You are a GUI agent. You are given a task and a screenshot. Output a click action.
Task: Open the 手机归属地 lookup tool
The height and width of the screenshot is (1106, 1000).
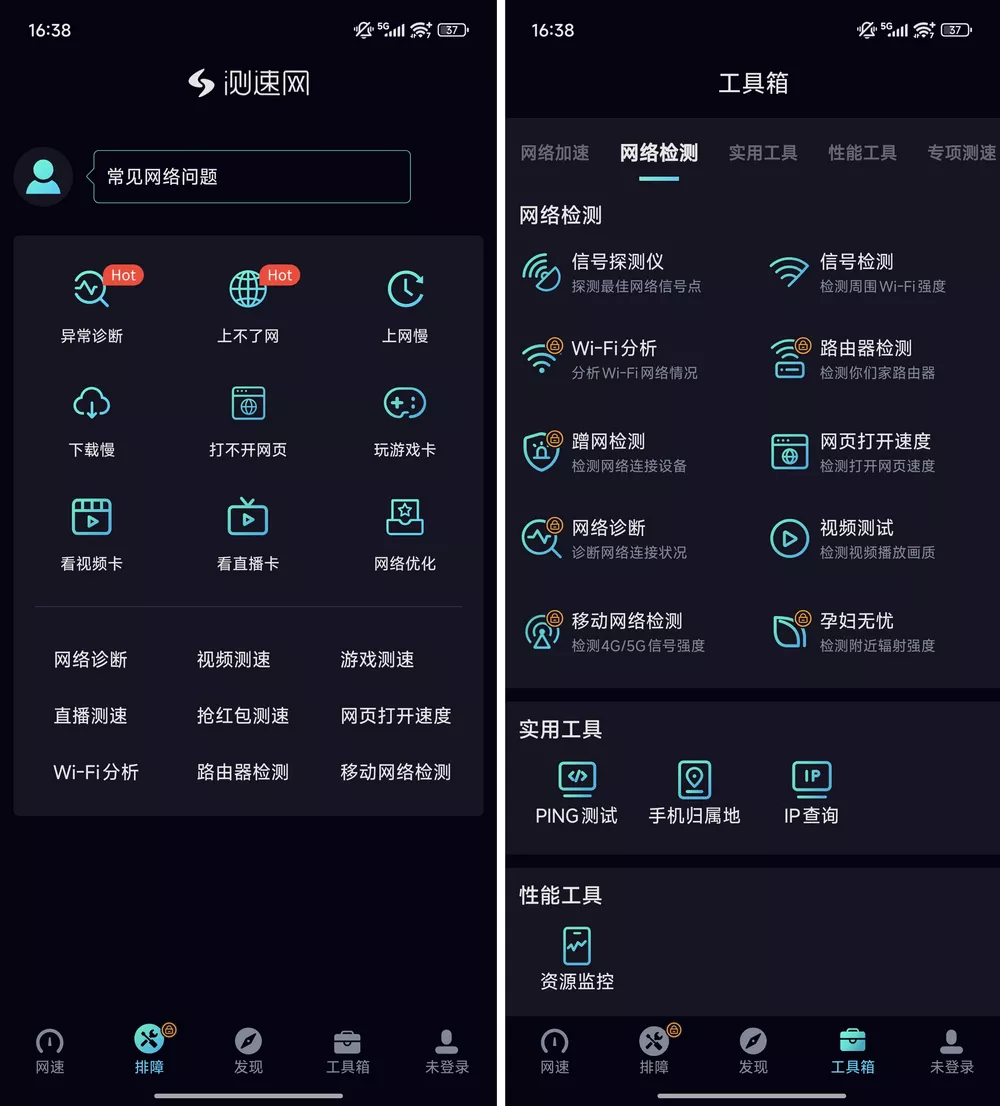tap(694, 793)
